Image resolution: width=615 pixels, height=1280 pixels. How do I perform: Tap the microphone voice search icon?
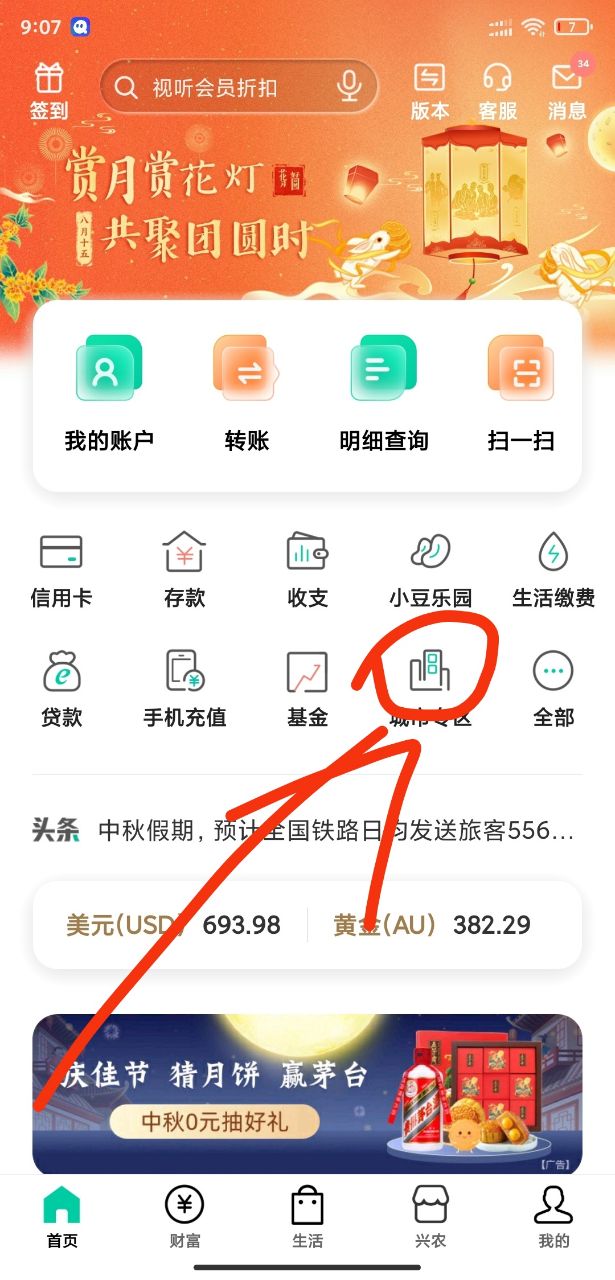point(349,87)
